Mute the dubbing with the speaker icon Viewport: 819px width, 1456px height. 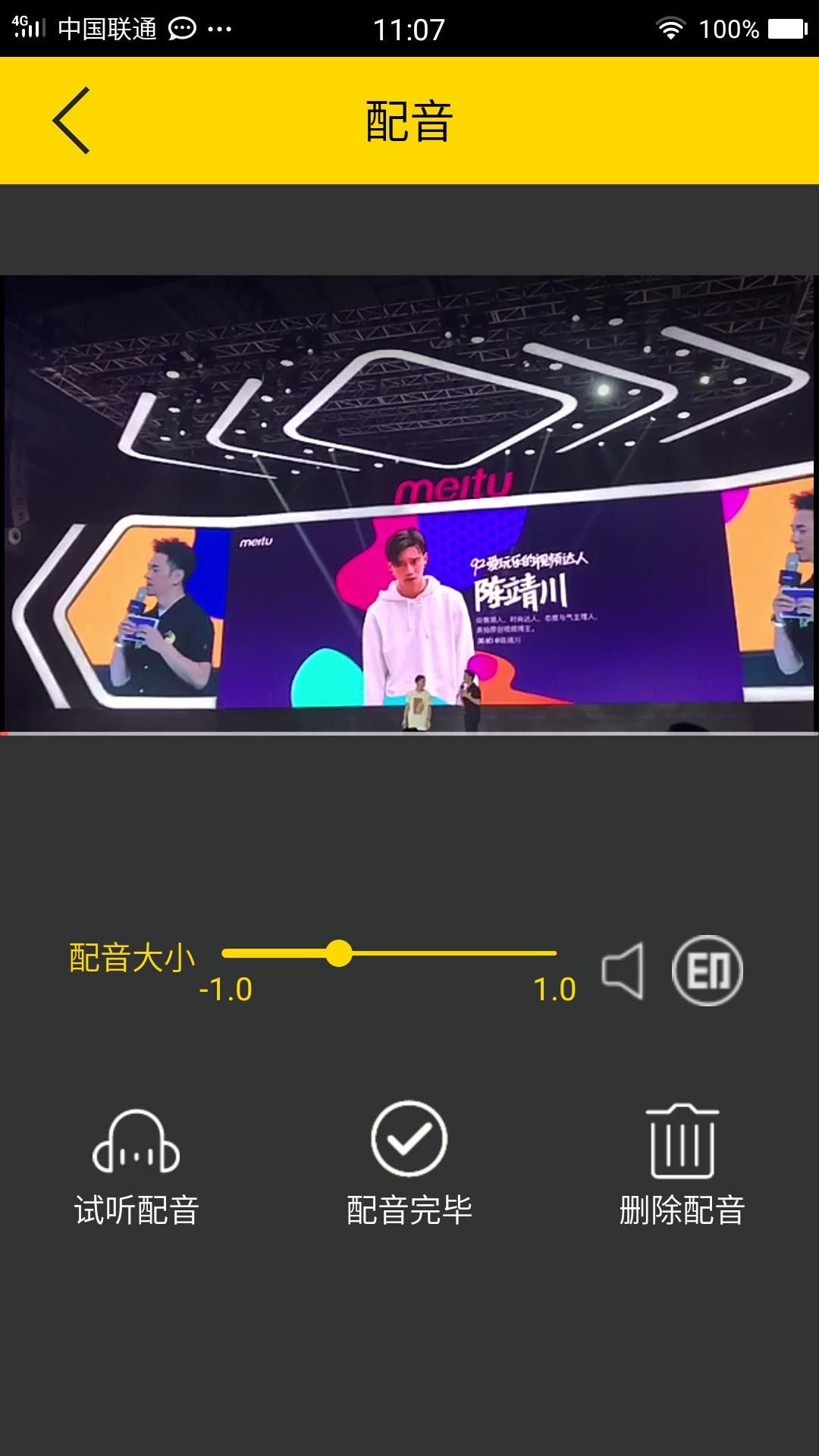click(623, 971)
